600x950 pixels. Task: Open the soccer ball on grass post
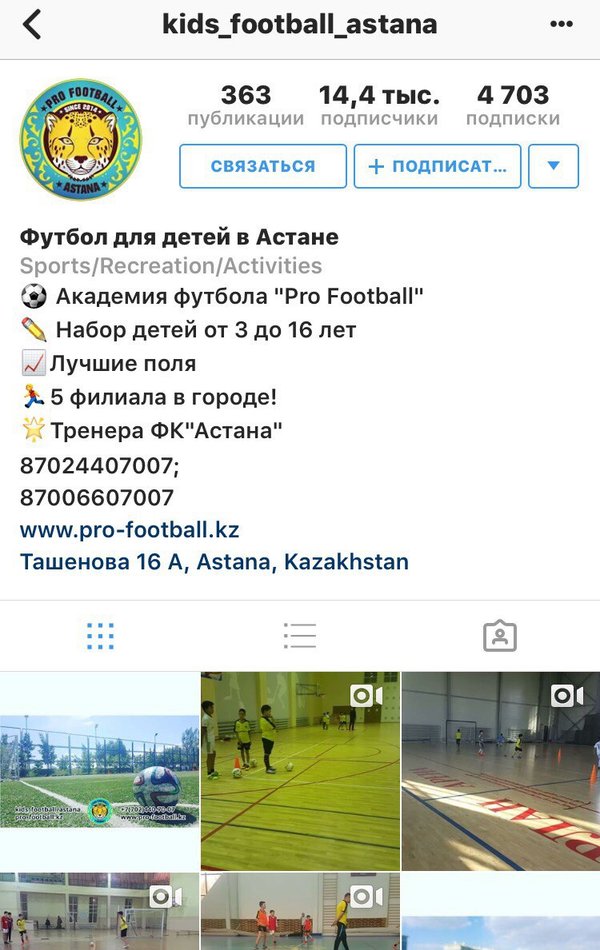(x=99, y=770)
